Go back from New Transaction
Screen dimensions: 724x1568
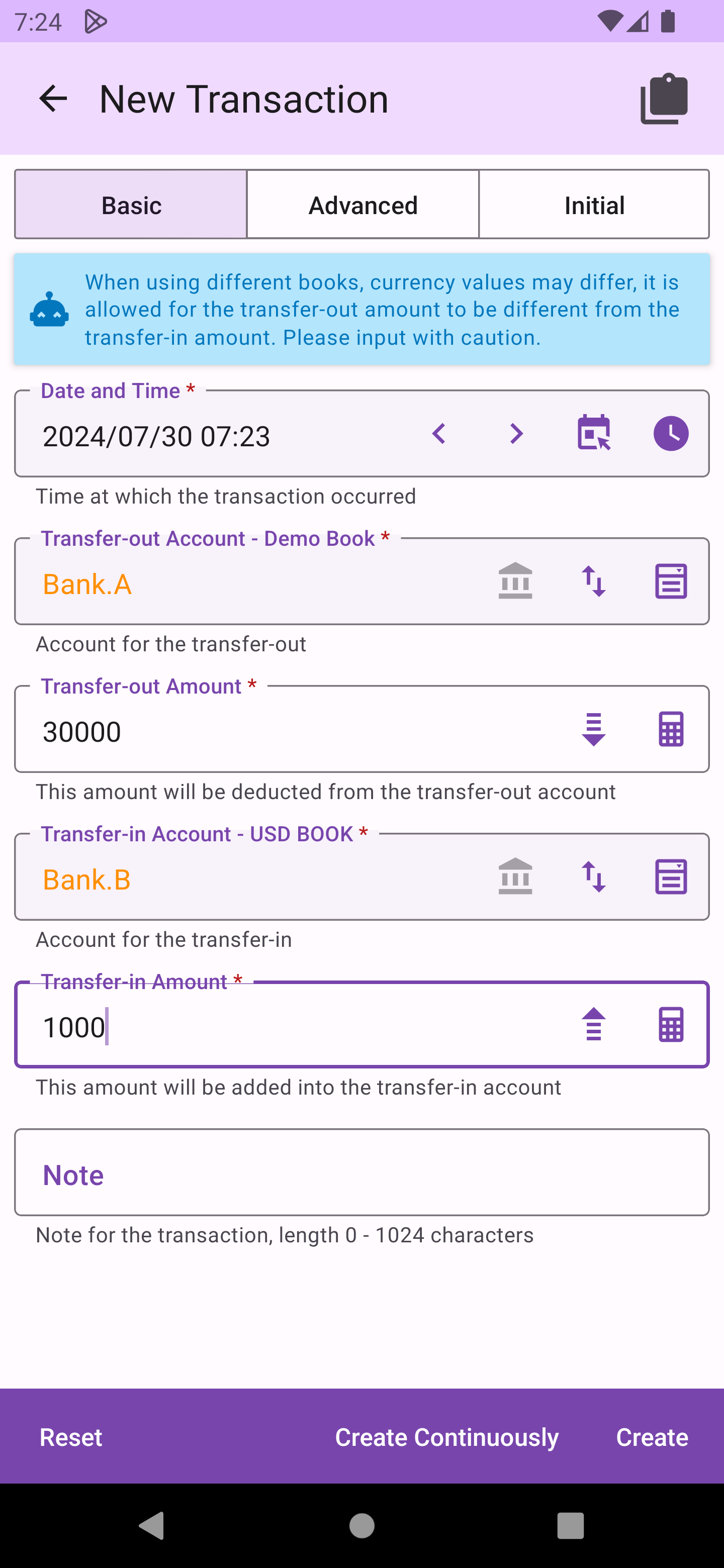pos(53,99)
